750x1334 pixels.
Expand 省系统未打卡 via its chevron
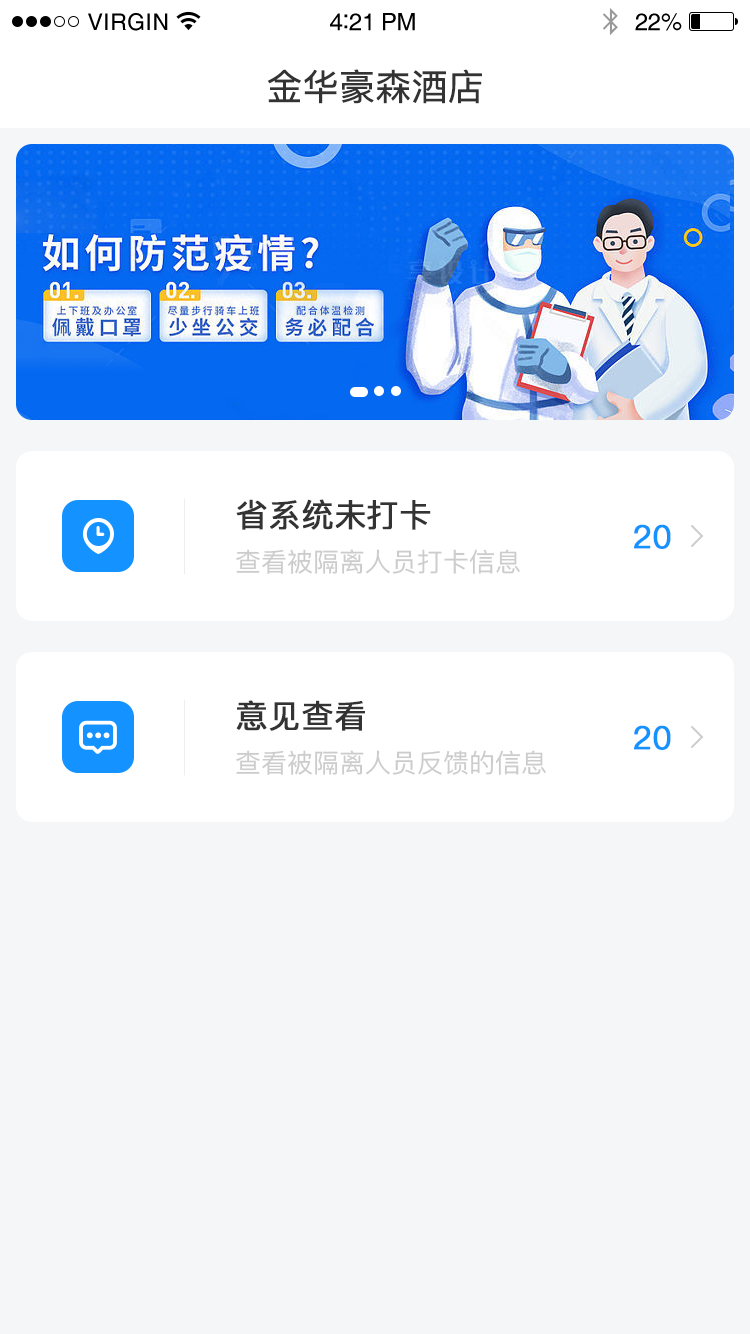pyautogui.click(x=697, y=536)
